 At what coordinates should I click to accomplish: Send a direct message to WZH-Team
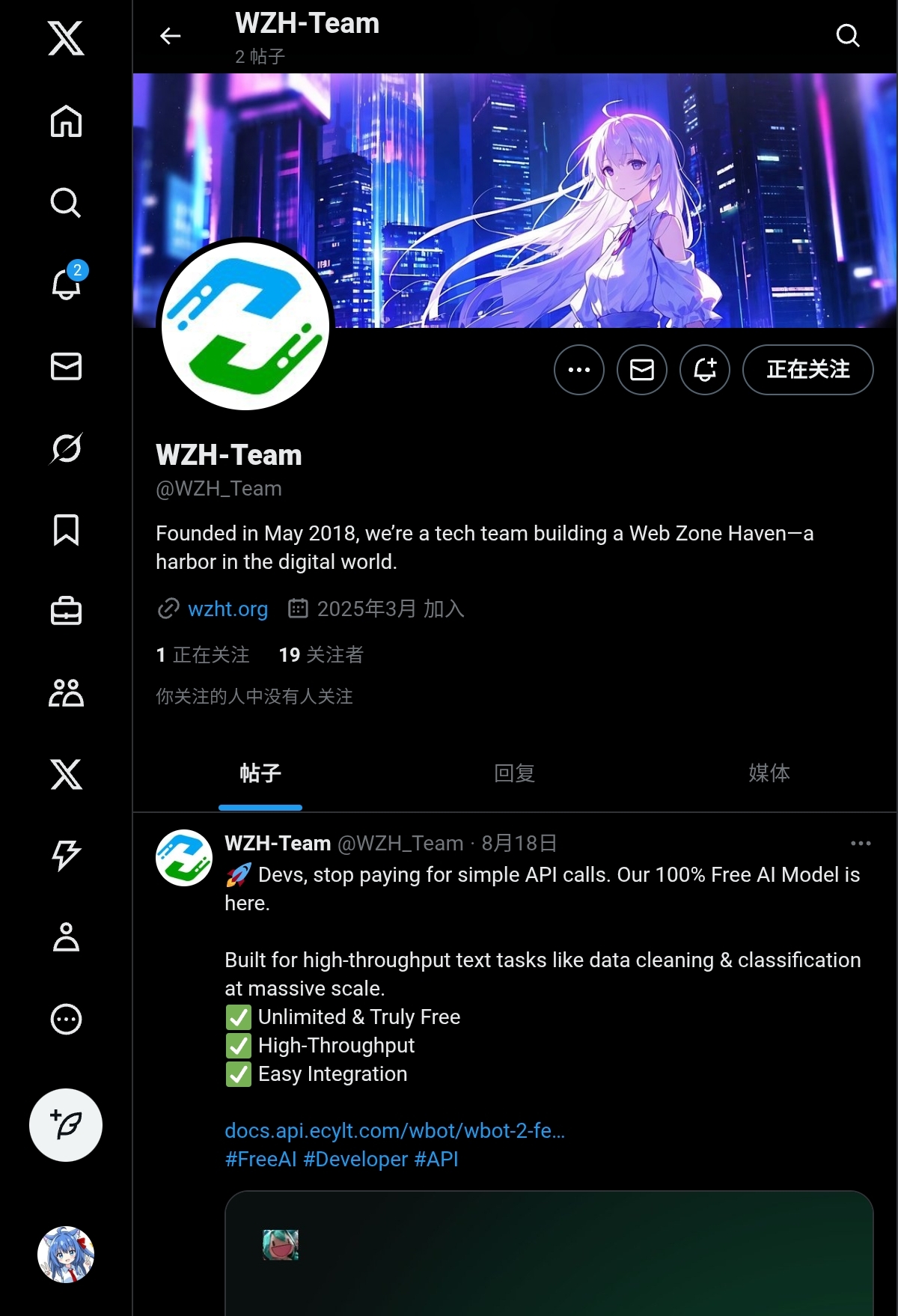point(642,370)
